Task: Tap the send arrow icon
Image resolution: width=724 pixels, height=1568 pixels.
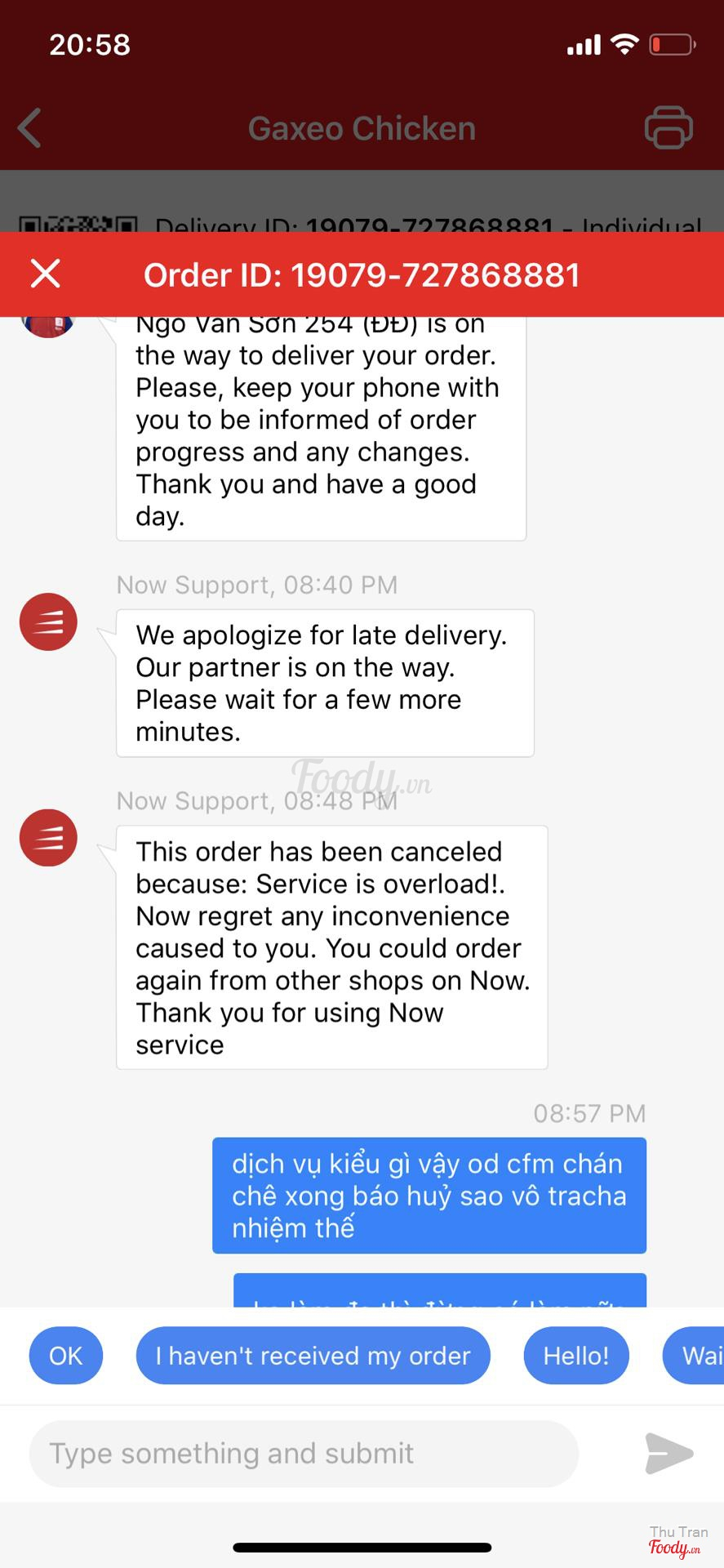Action: tap(668, 1454)
